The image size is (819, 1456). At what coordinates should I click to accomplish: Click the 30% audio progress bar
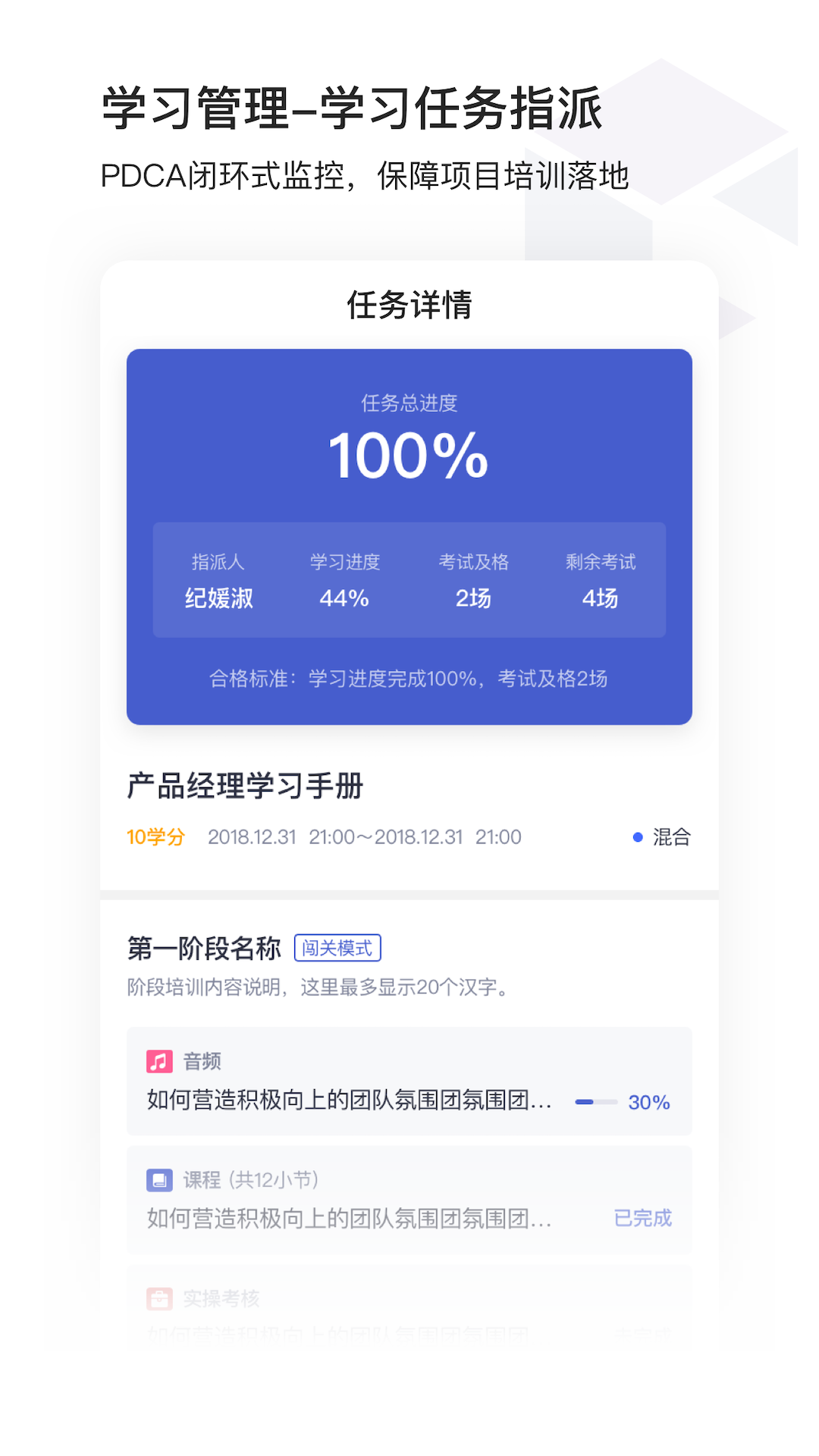(598, 1102)
